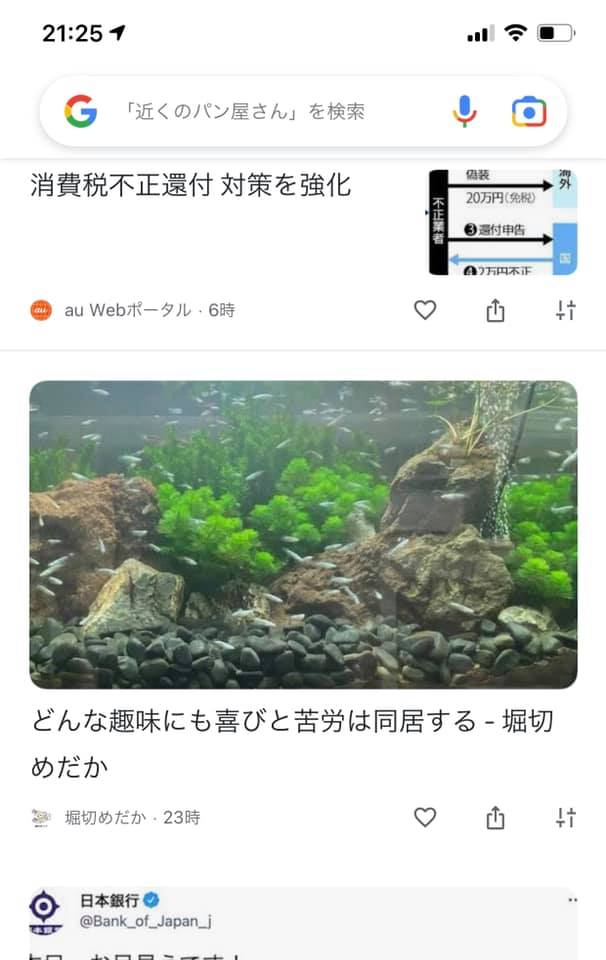Share the au Webポータル article
The width and height of the screenshot is (606, 960).
click(495, 311)
